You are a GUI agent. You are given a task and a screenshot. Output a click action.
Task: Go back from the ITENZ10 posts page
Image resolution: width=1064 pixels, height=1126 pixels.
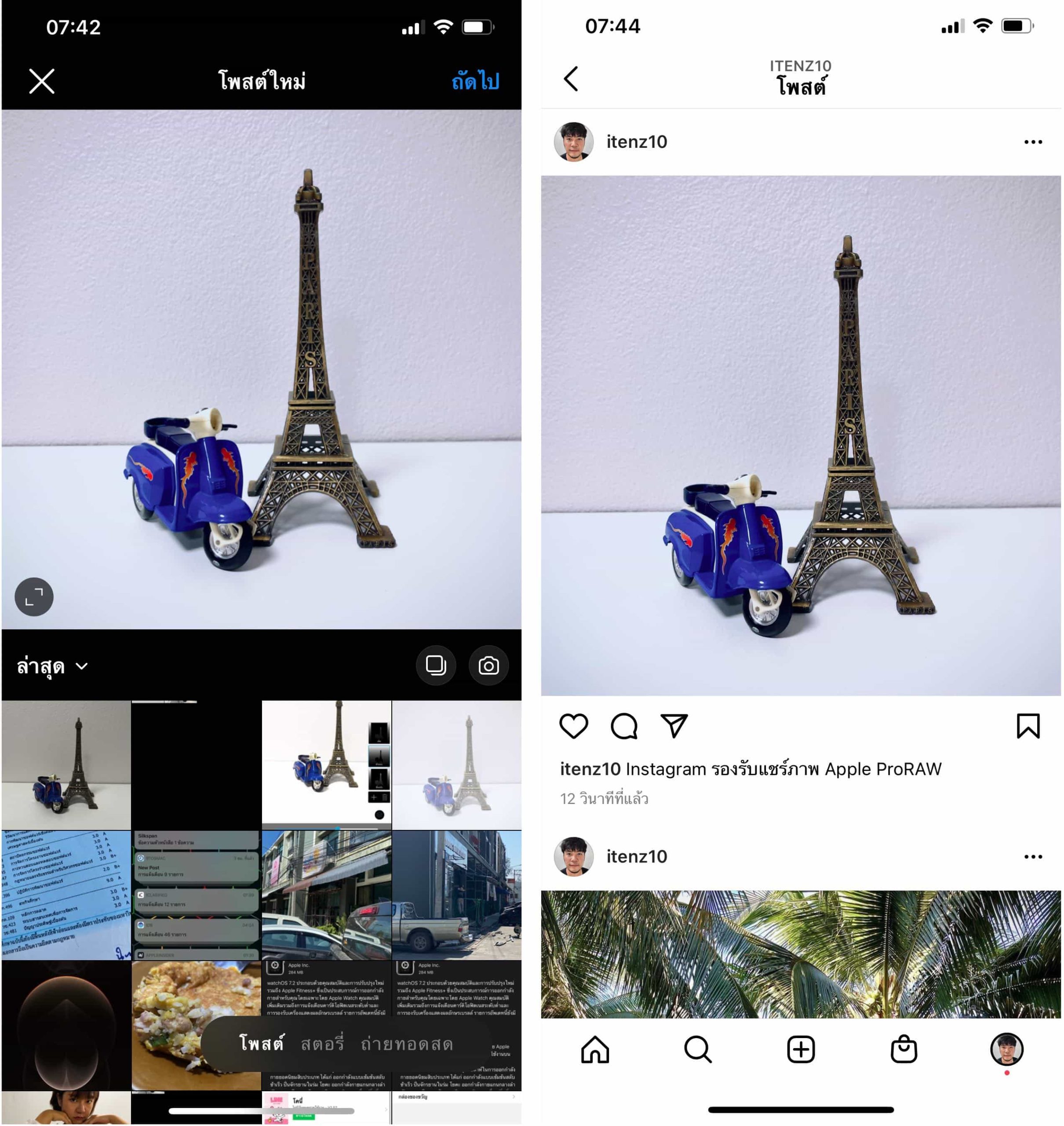pos(571,79)
